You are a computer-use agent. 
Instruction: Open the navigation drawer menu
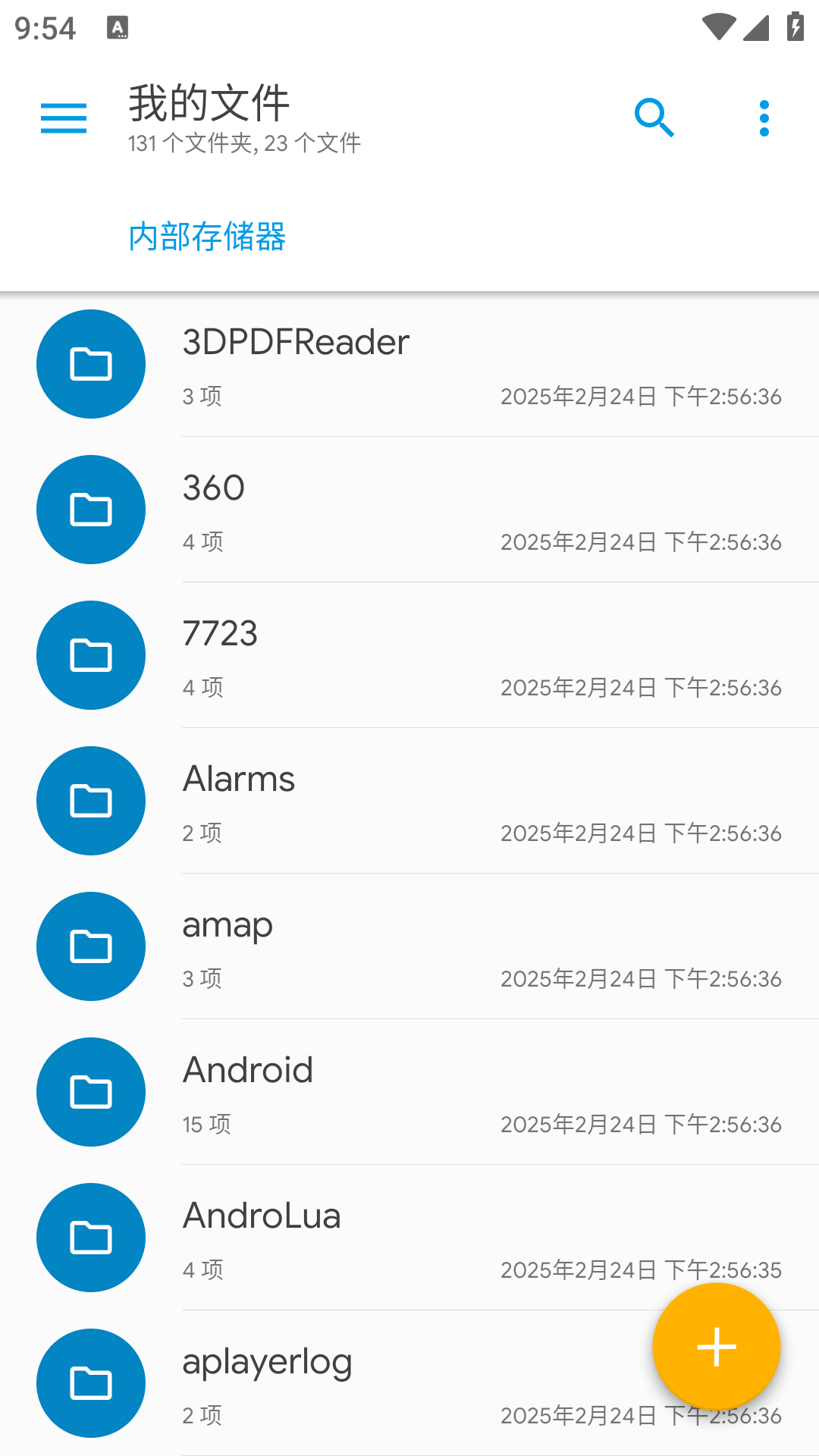(64, 118)
